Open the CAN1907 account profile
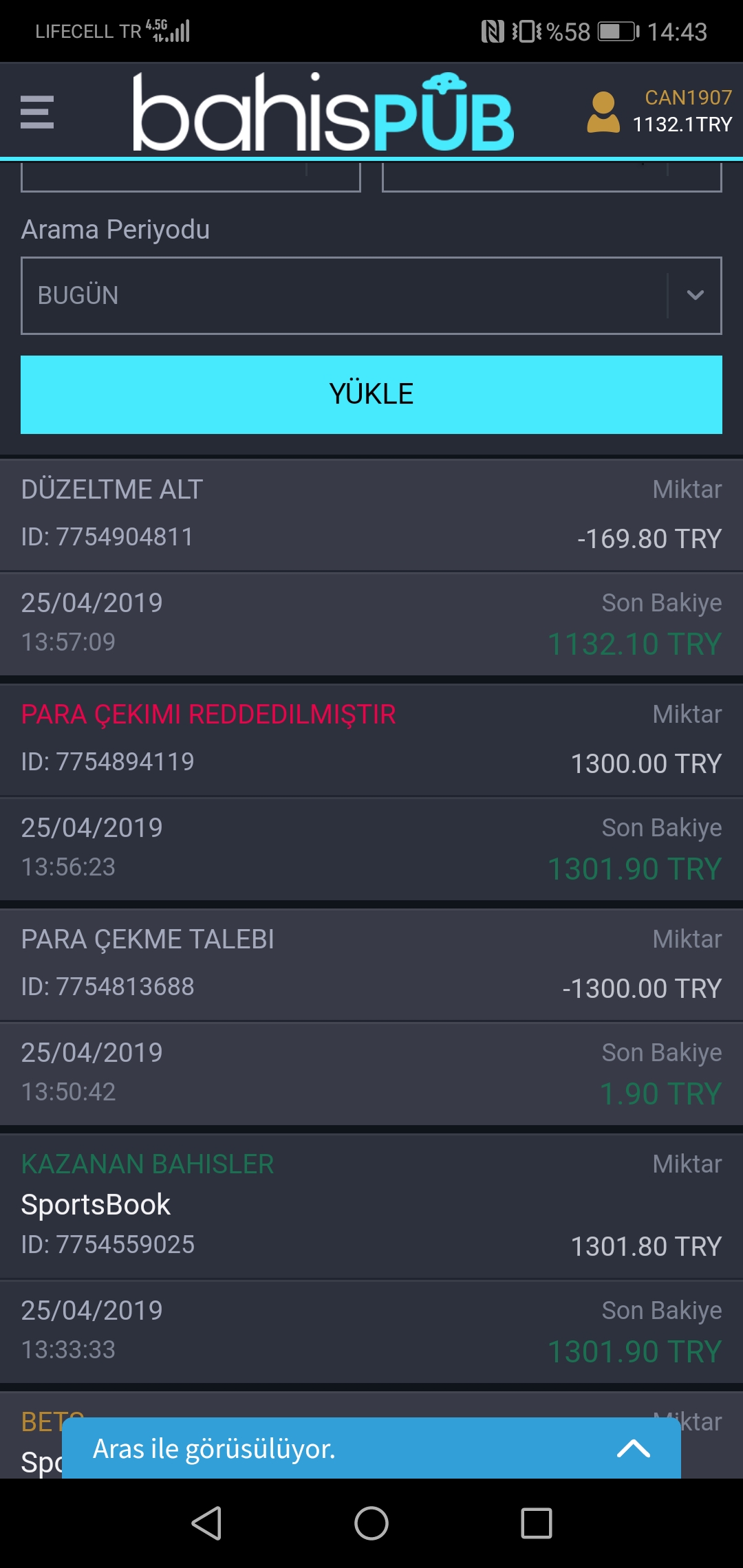This screenshot has height=1568, width=743. (x=659, y=111)
